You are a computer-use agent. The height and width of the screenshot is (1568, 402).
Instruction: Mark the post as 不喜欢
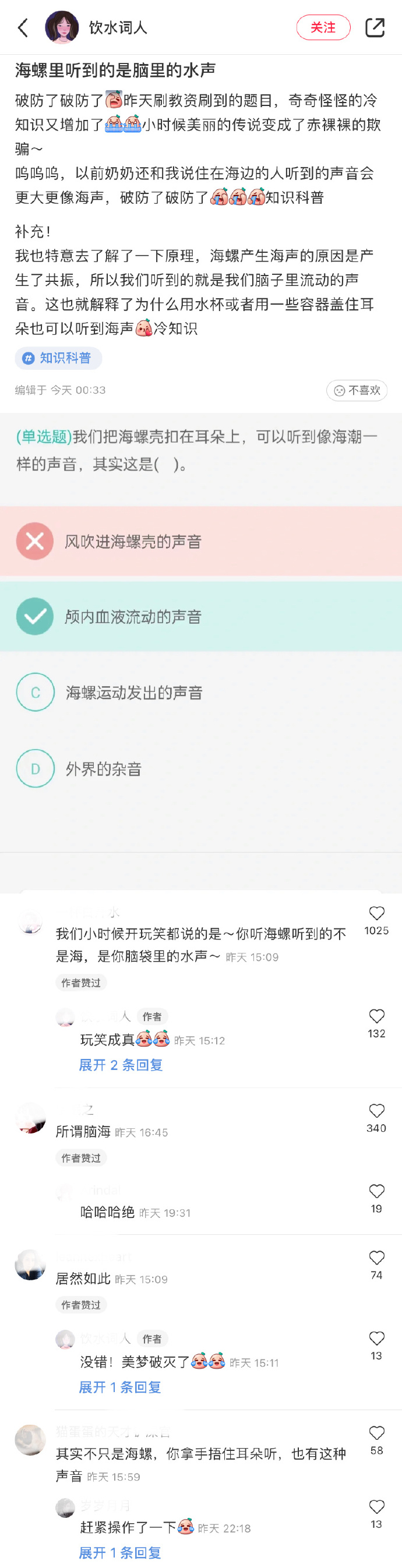click(x=357, y=390)
